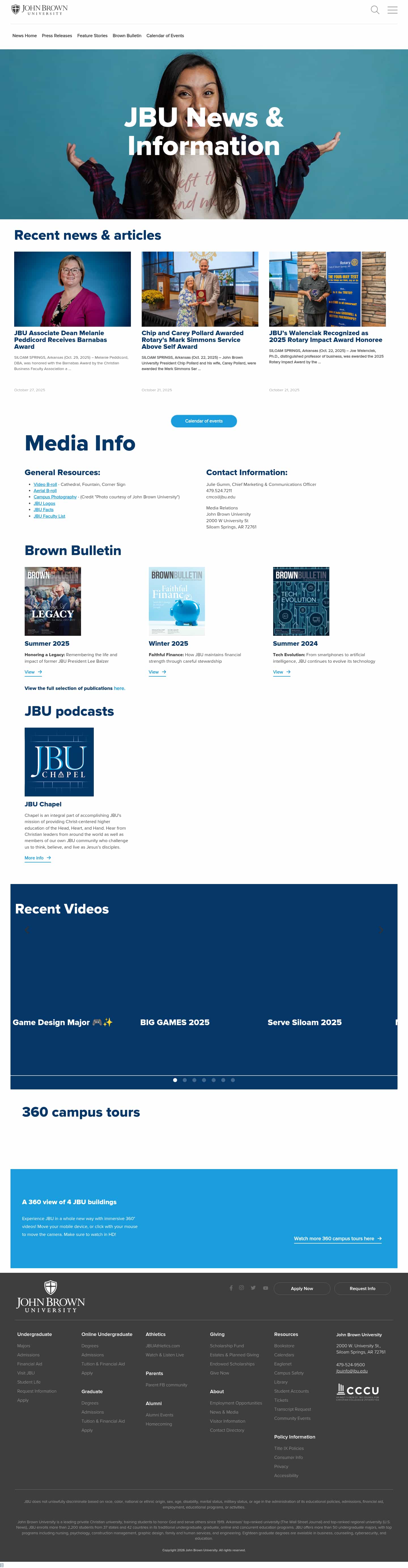Tap the Request Info button
Image resolution: width=408 pixels, height=1568 pixels.
click(362, 1289)
